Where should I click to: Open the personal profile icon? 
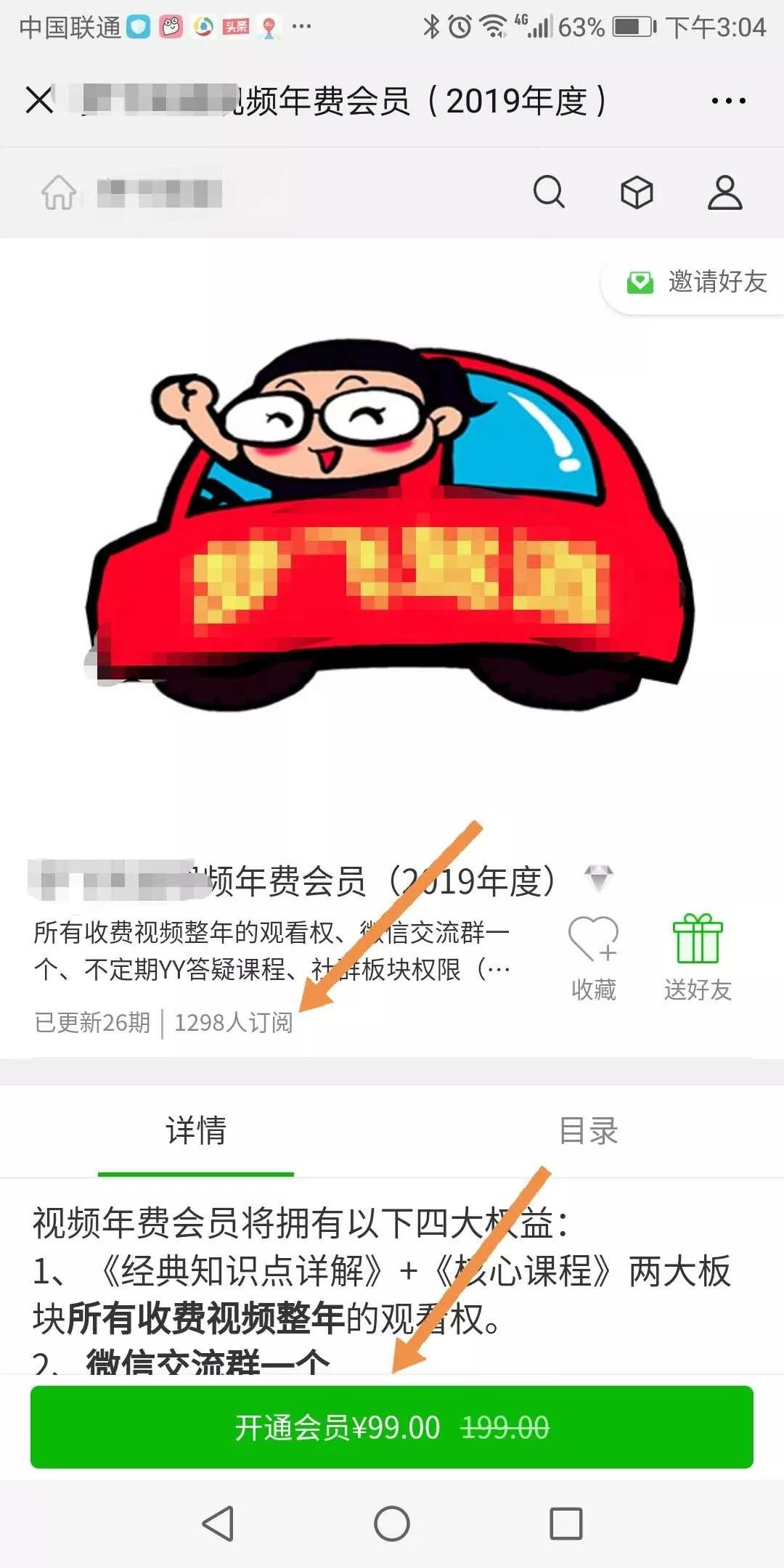tap(723, 193)
